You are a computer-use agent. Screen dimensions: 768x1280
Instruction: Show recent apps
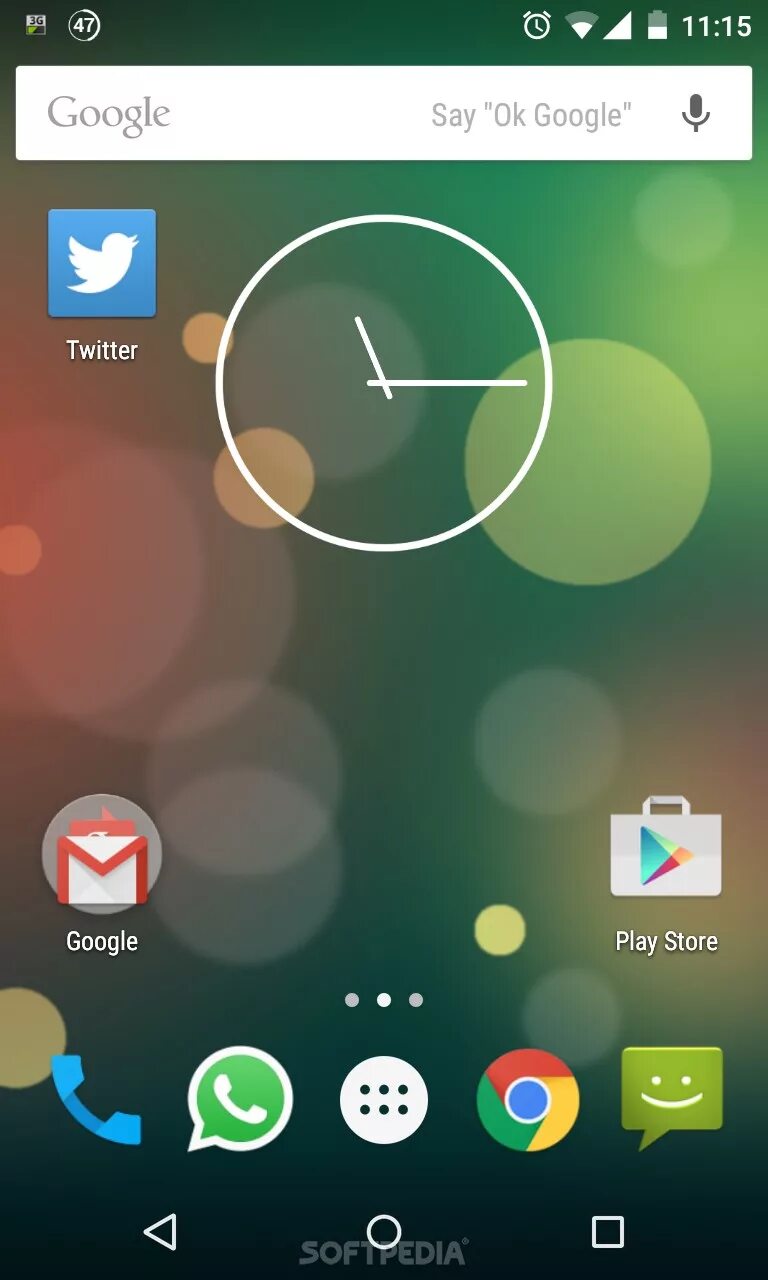[607, 1232]
